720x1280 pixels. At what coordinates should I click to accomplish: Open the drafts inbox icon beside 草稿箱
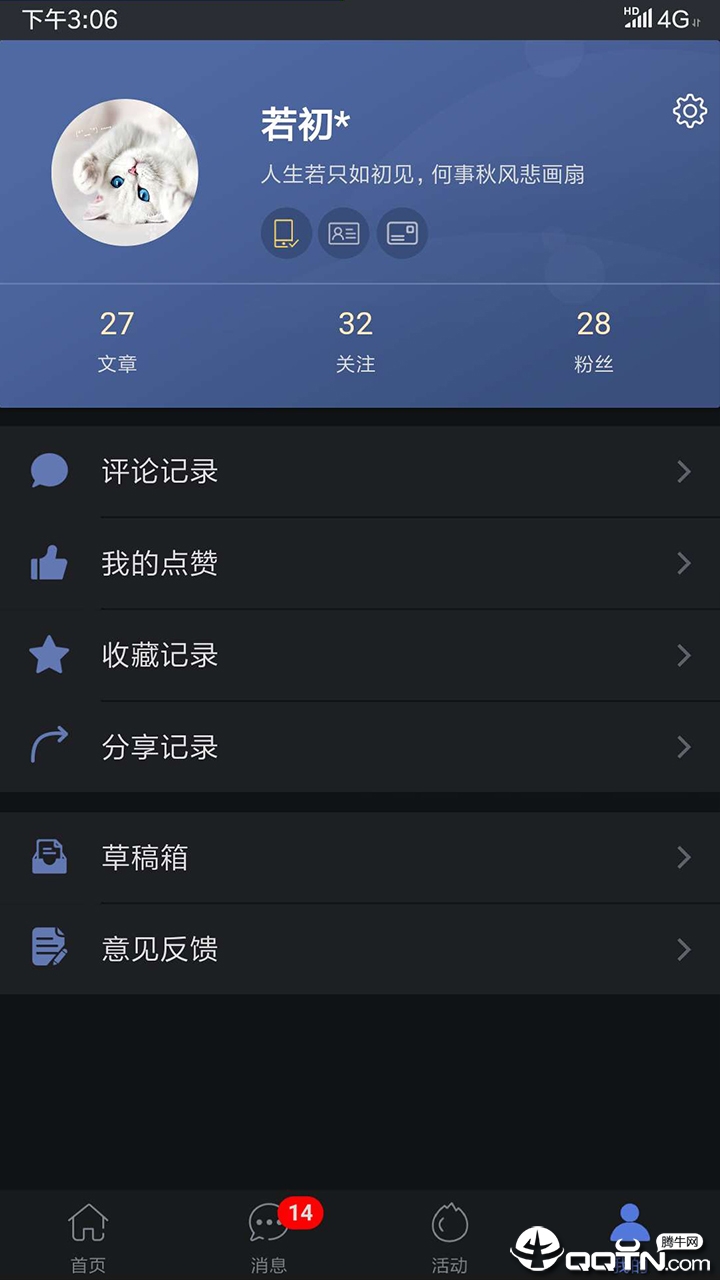click(x=49, y=857)
